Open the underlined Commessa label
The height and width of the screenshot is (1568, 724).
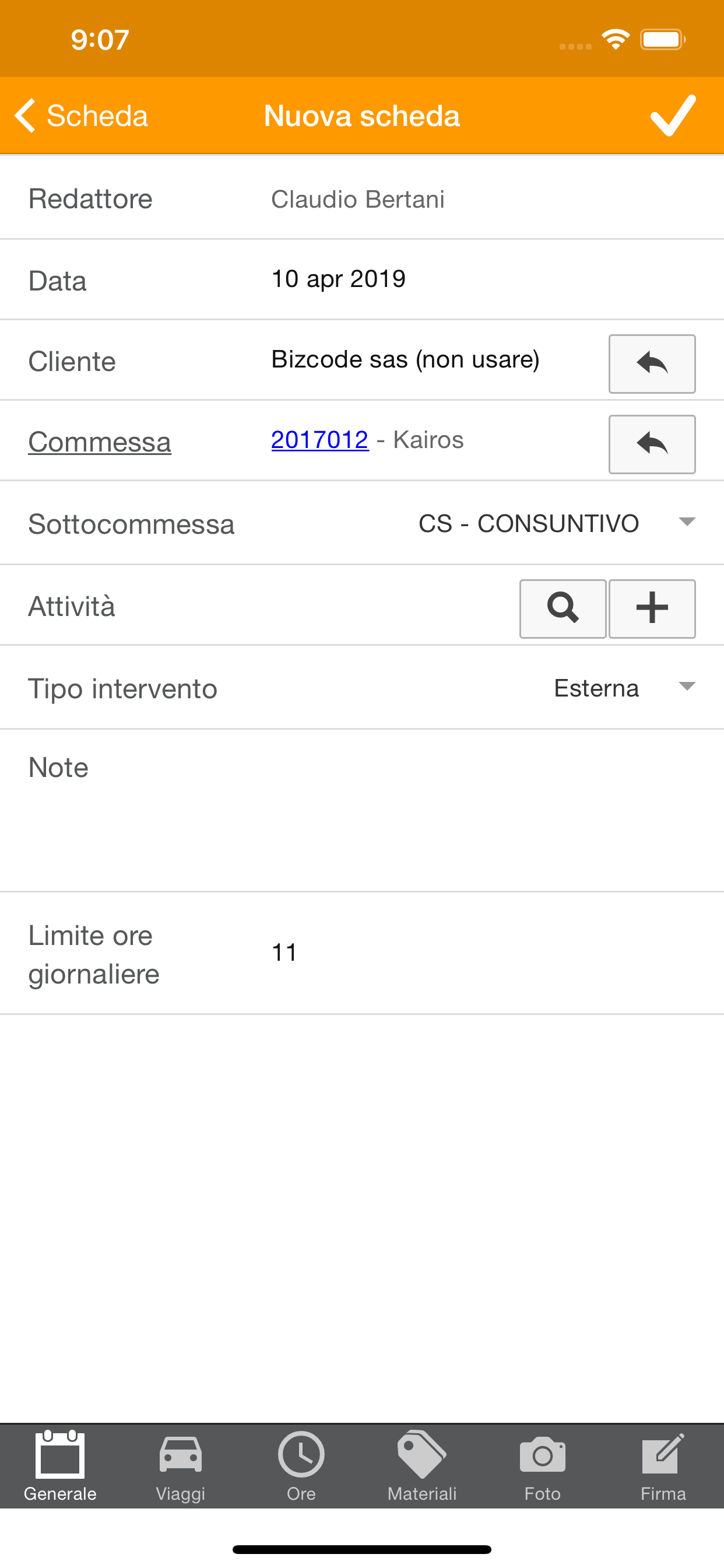tap(100, 442)
